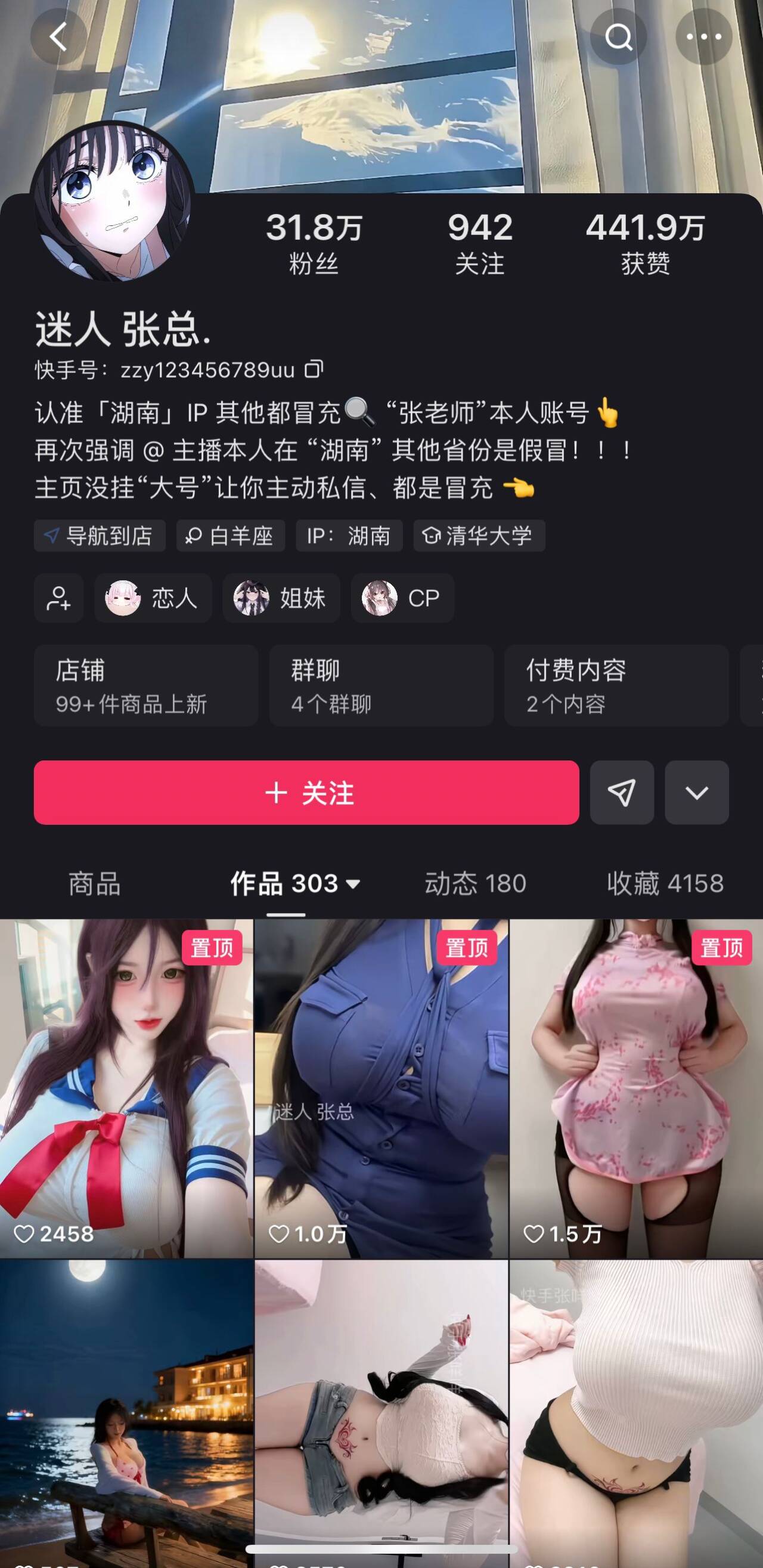Copy the Kuaishou ID zzy123456789uu

coord(314,369)
